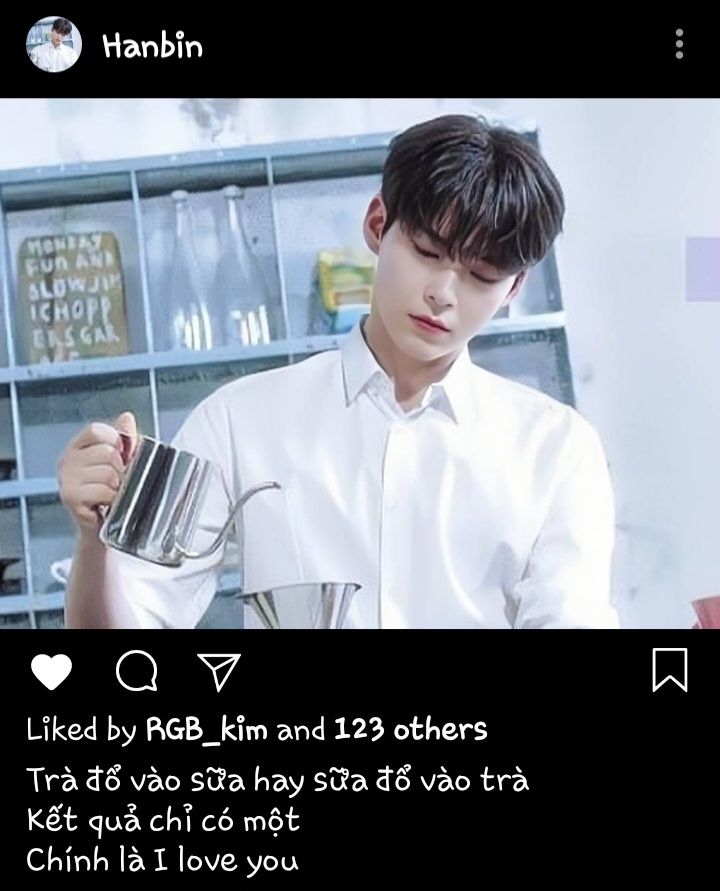View RGB_kim's profile from the likes line
The height and width of the screenshot is (891, 720).
pyautogui.click(x=207, y=730)
